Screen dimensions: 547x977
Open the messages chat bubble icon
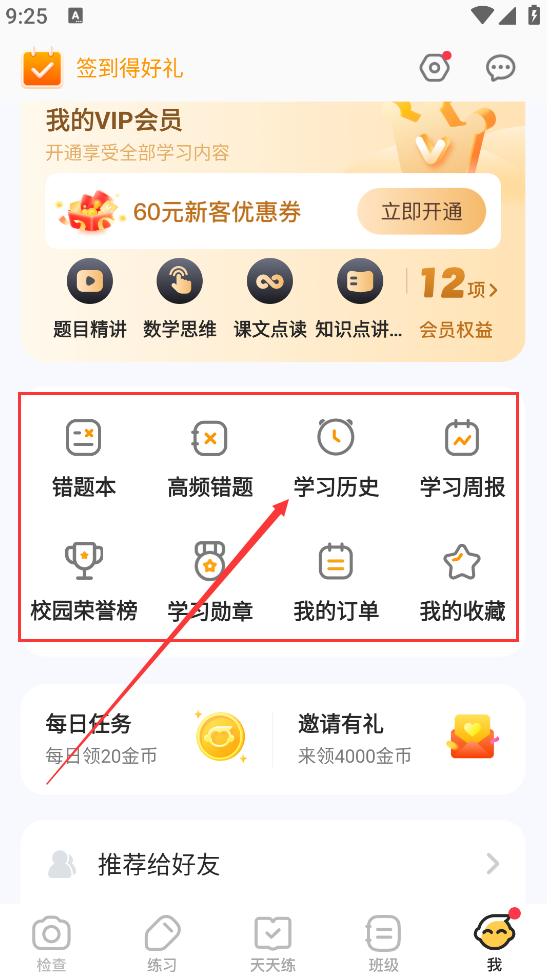tap(501, 68)
